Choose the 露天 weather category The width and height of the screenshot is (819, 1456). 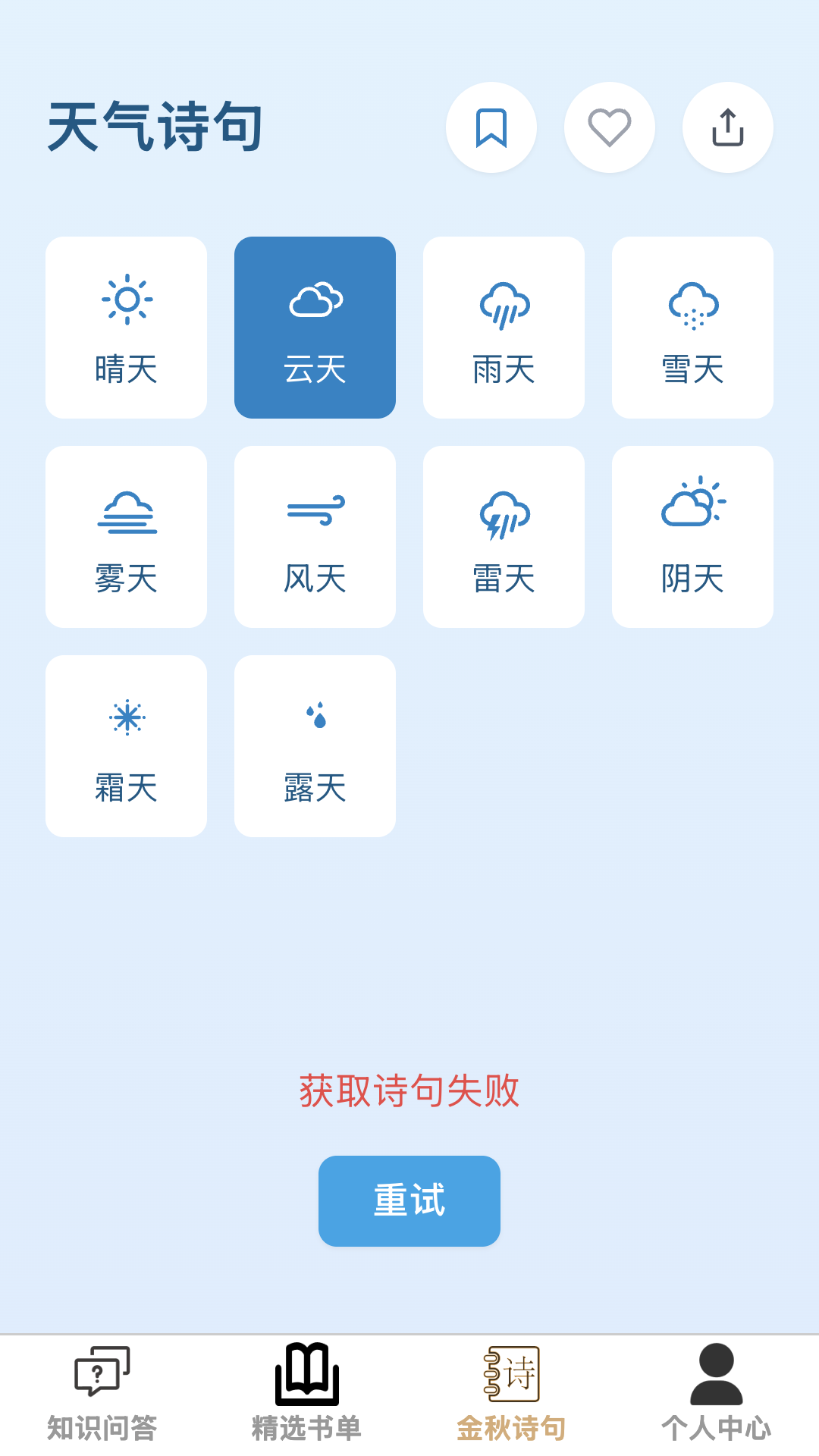click(315, 746)
